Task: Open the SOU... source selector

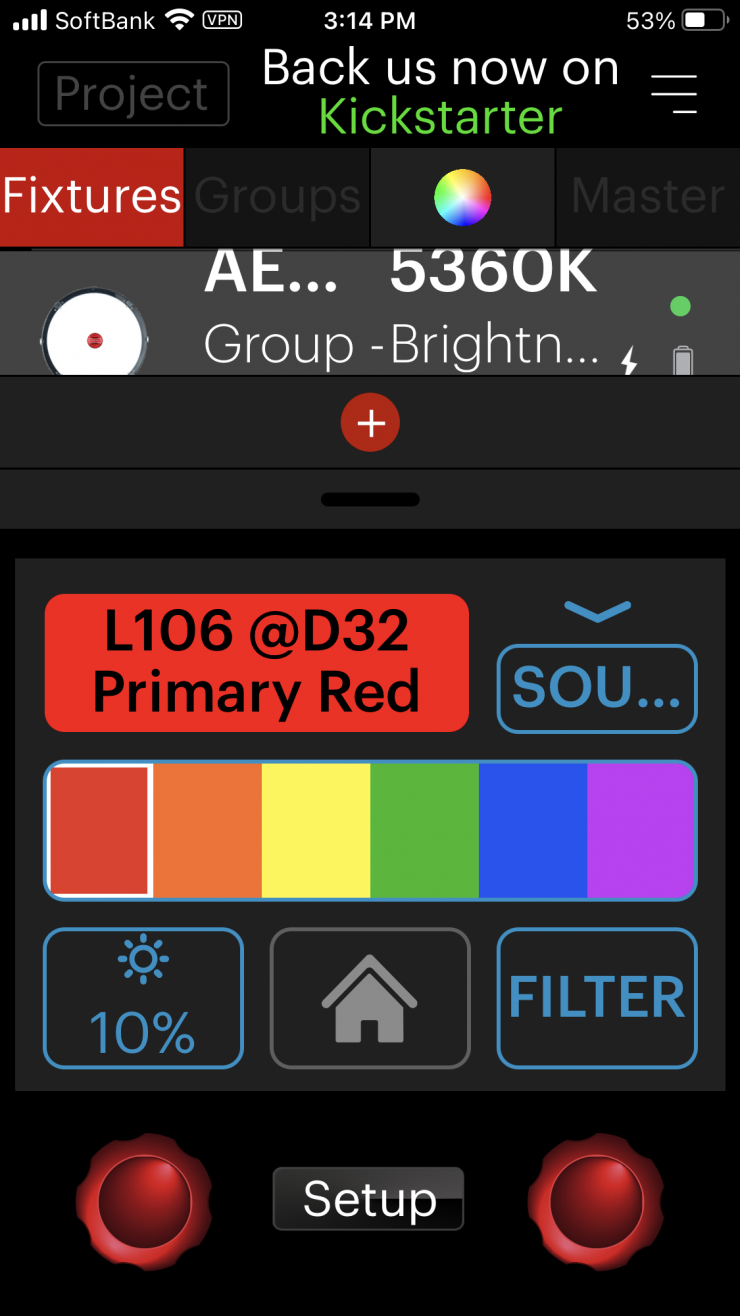Action: click(x=597, y=688)
